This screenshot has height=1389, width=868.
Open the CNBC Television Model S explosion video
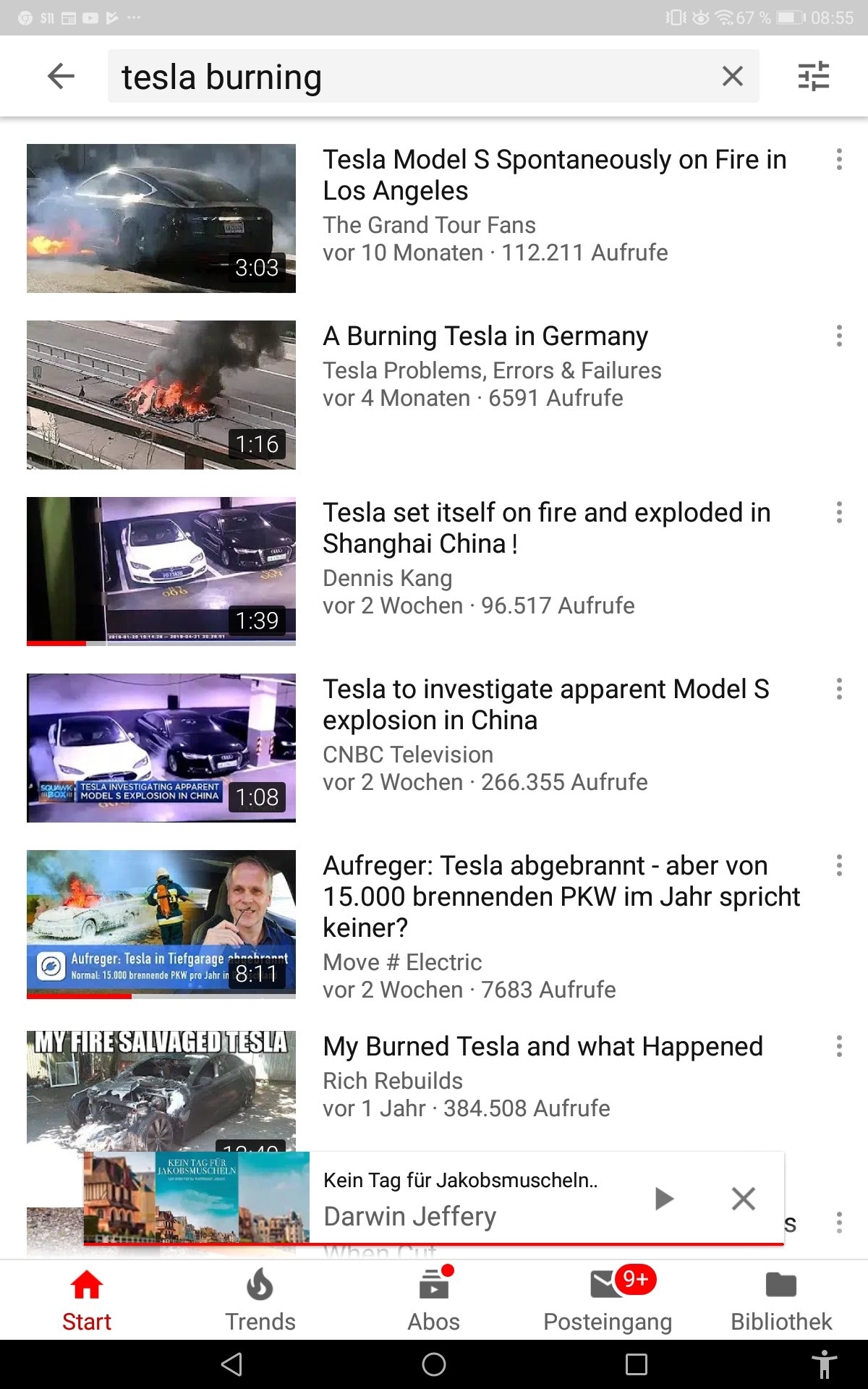coord(161,747)
